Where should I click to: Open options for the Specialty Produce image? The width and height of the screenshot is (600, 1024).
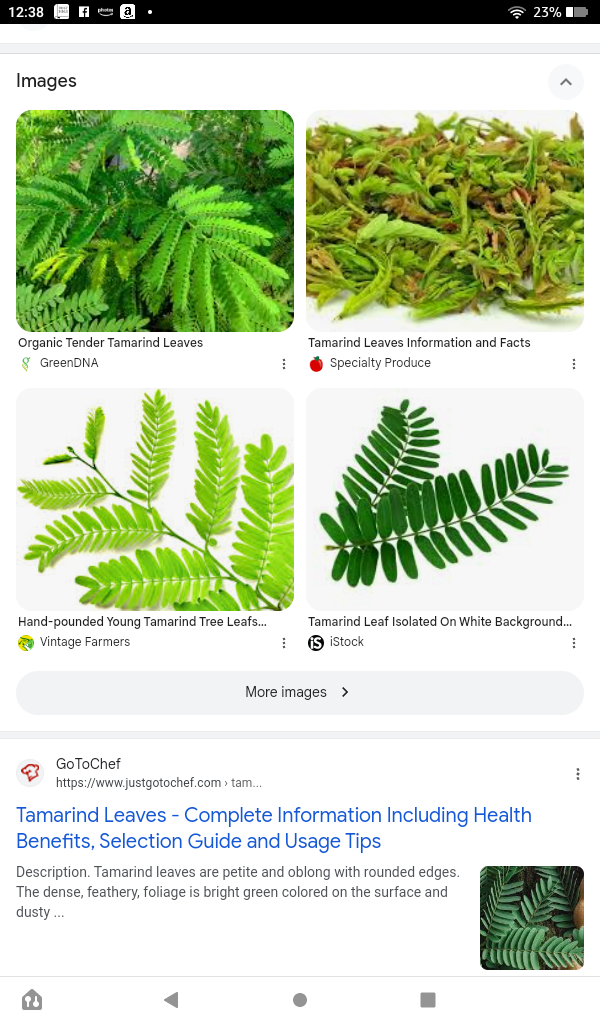coord(574,364)
